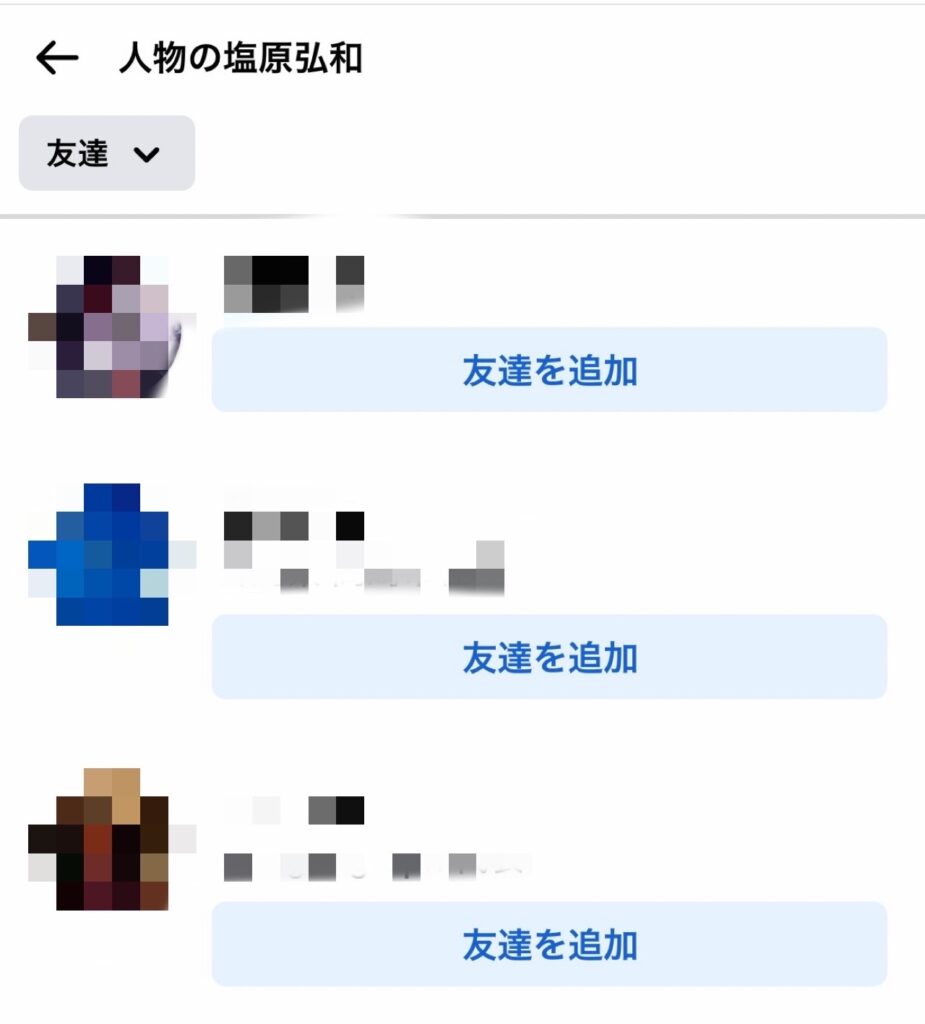Tap 友達を追加 for the third person
The width and height of the screenshot is (925, 1024).
click(549, 944)
